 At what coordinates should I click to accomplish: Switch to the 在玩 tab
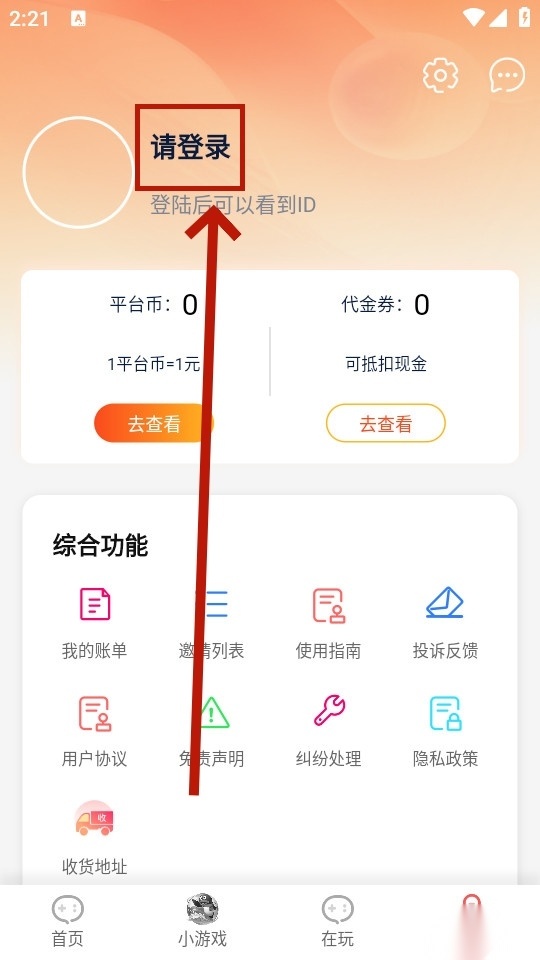tap(337, 921)
